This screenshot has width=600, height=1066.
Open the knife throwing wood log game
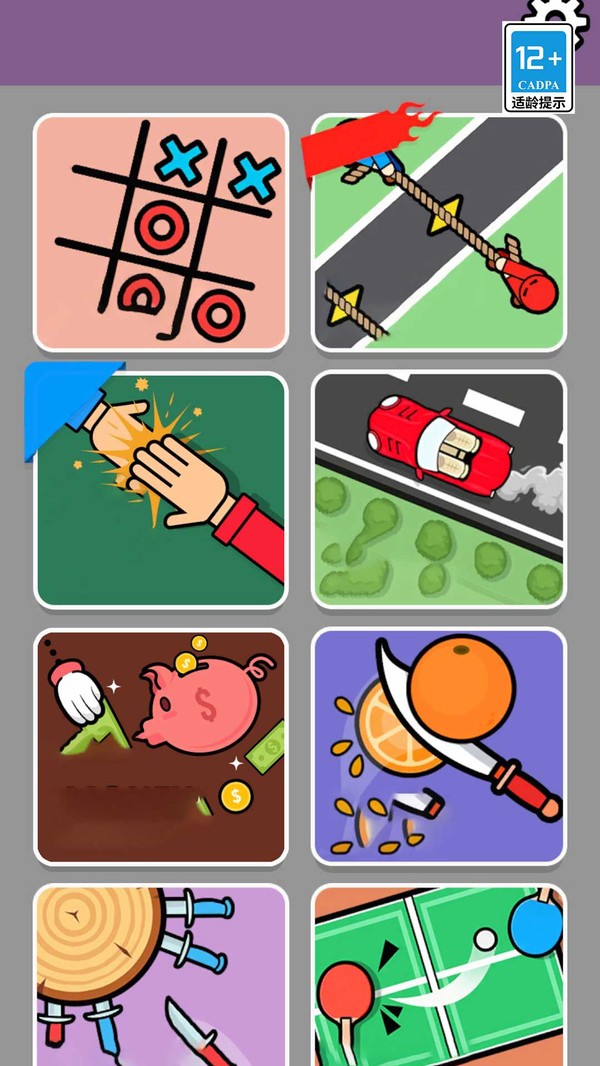[161, 976]
